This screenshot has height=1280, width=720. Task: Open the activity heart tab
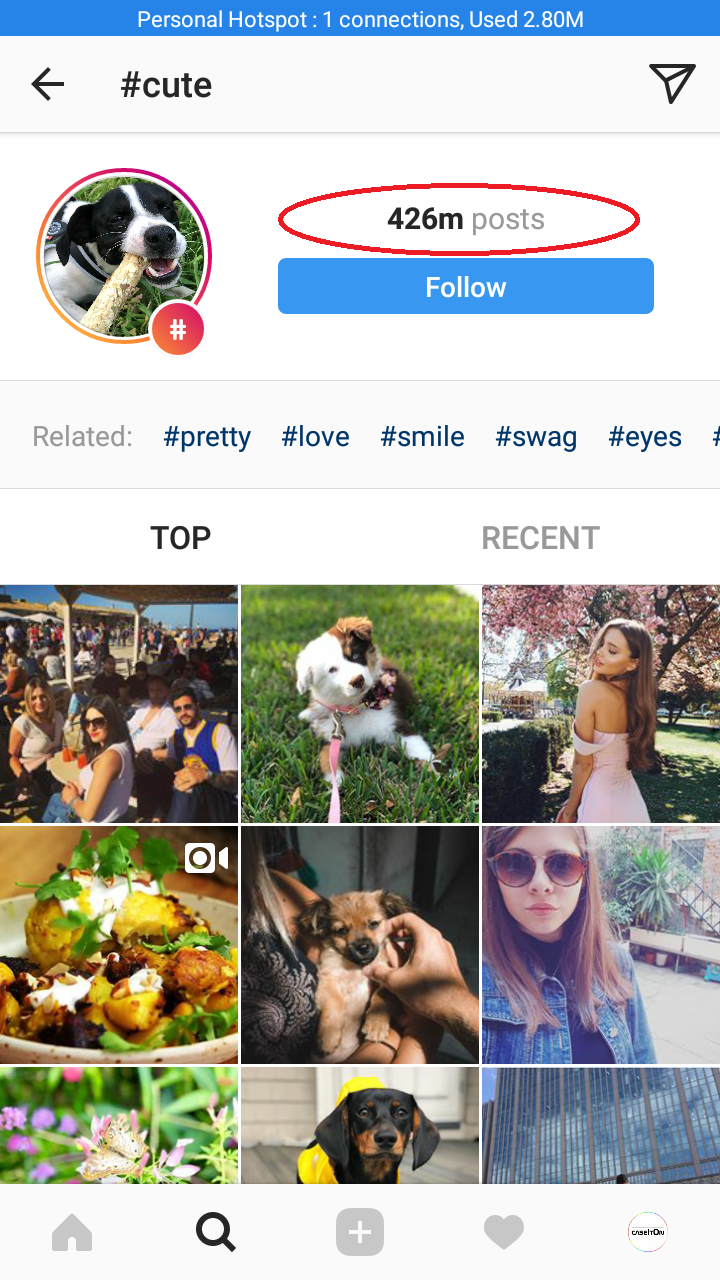pos(504,1233)
